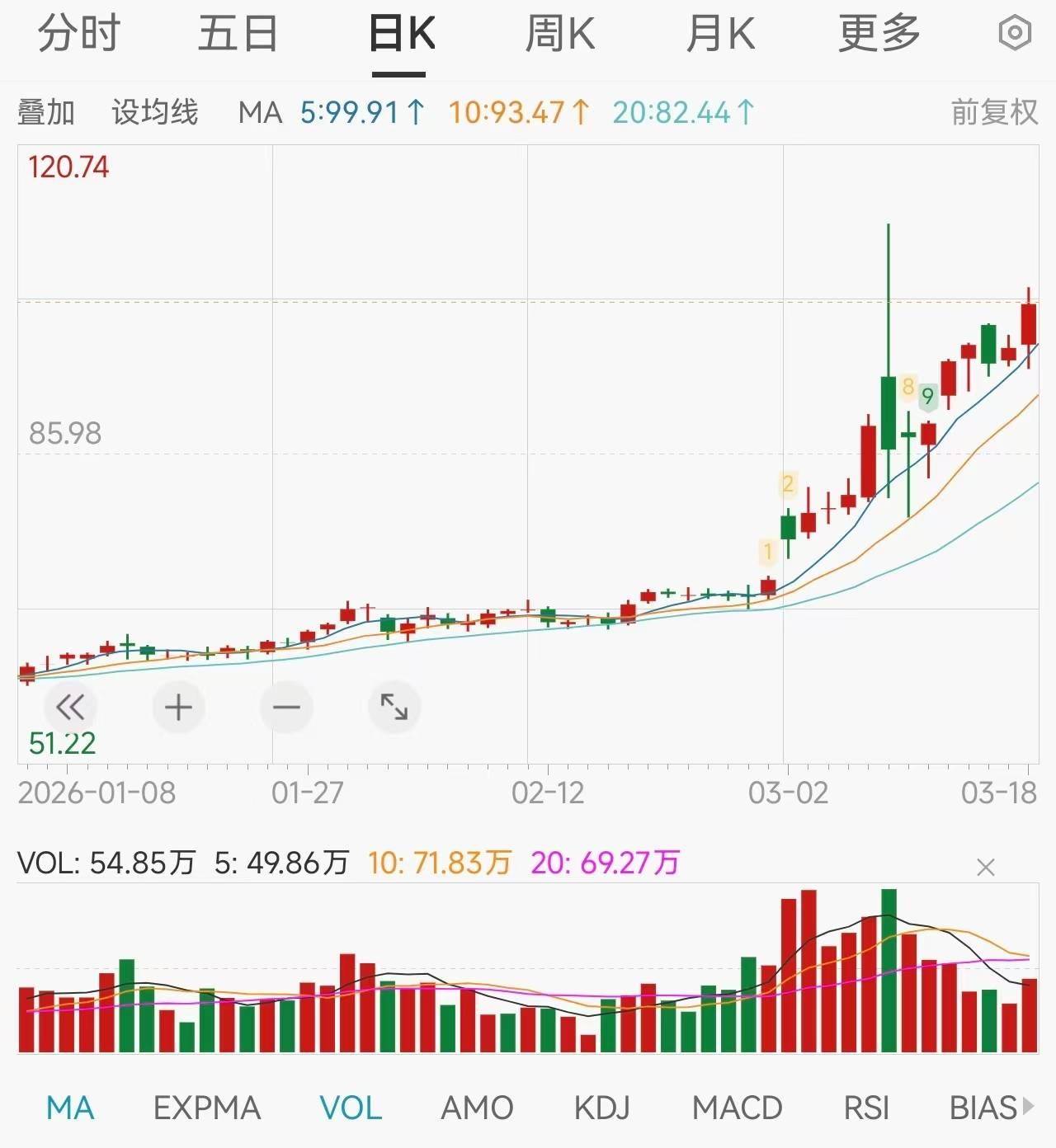The width and height of the screenshot is (1056, 1148).
Task: Switch indicator to AMO
Action: [x=477, y=1108]
